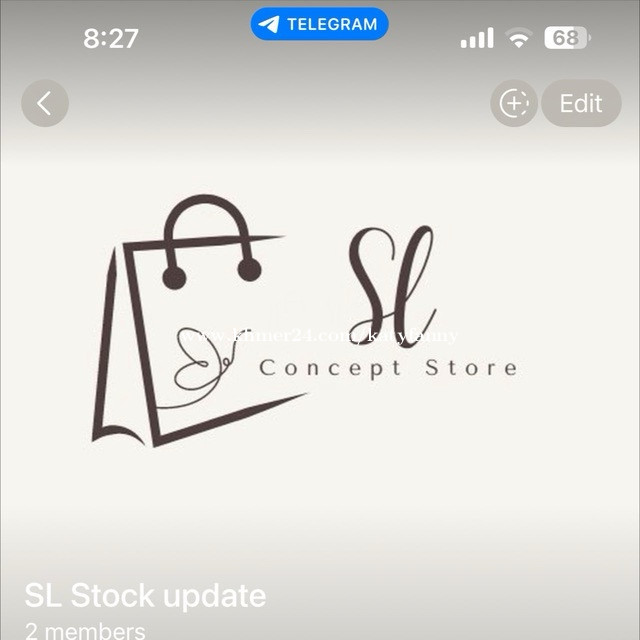
Task: Tap the Telegram pill in status bar
Action: [x=319, y=24]
